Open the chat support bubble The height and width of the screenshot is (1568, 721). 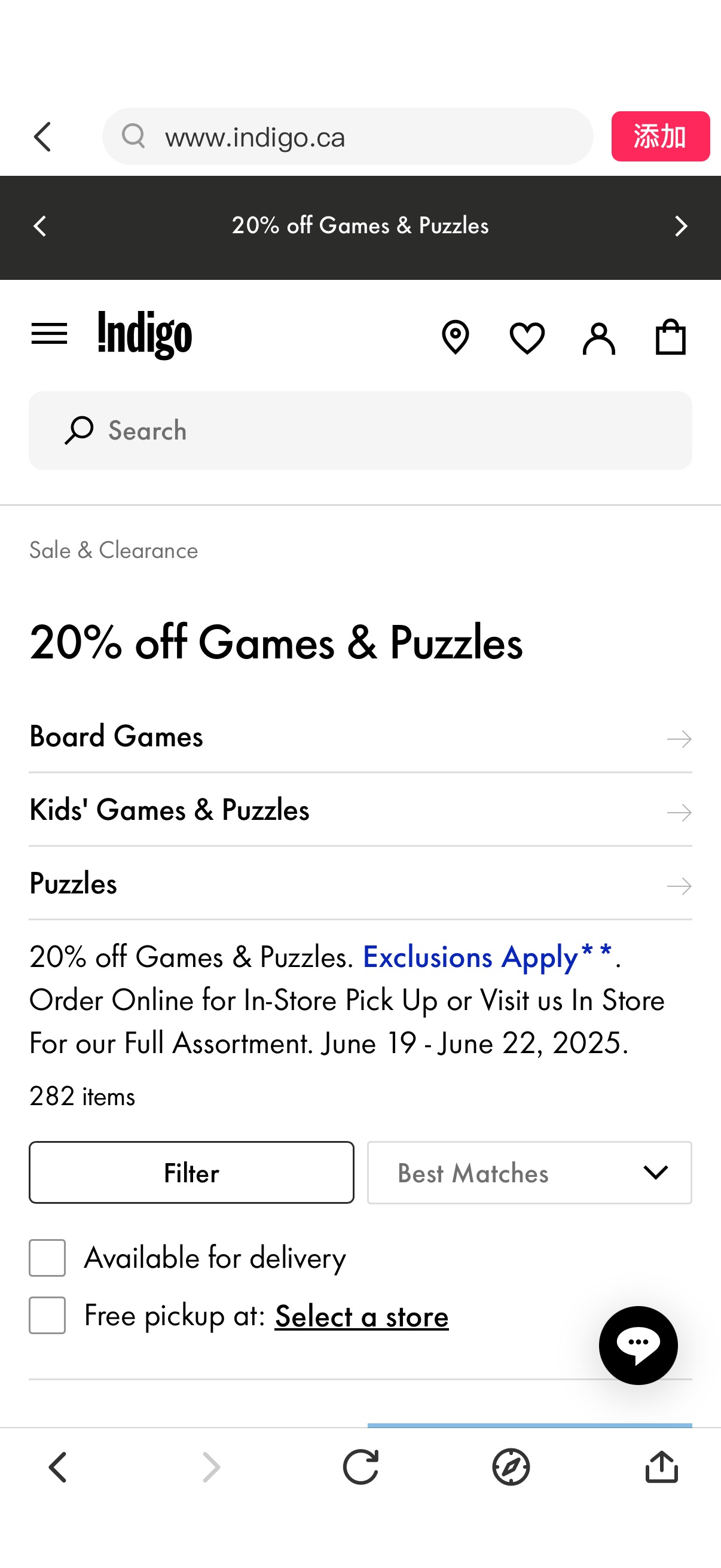[638, 1346]
